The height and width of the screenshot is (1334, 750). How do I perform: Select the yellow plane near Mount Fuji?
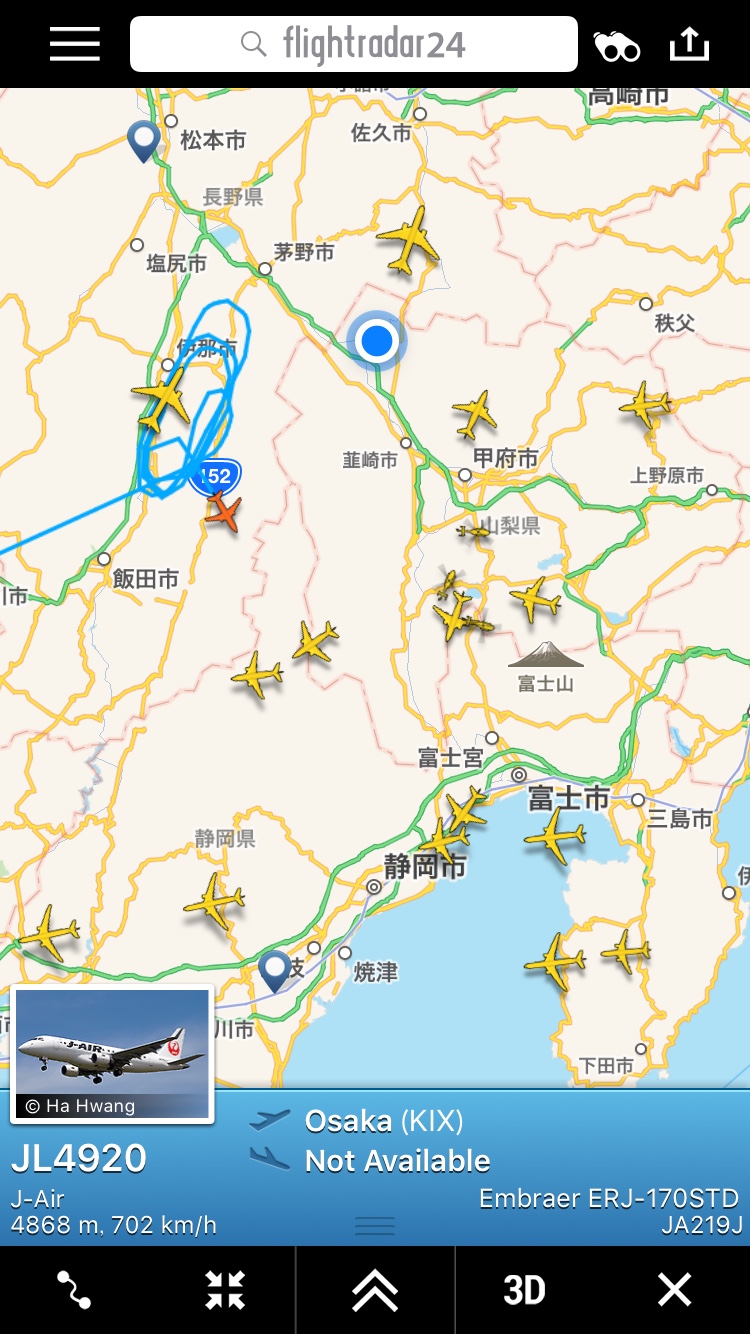click(x=535, y=599)
